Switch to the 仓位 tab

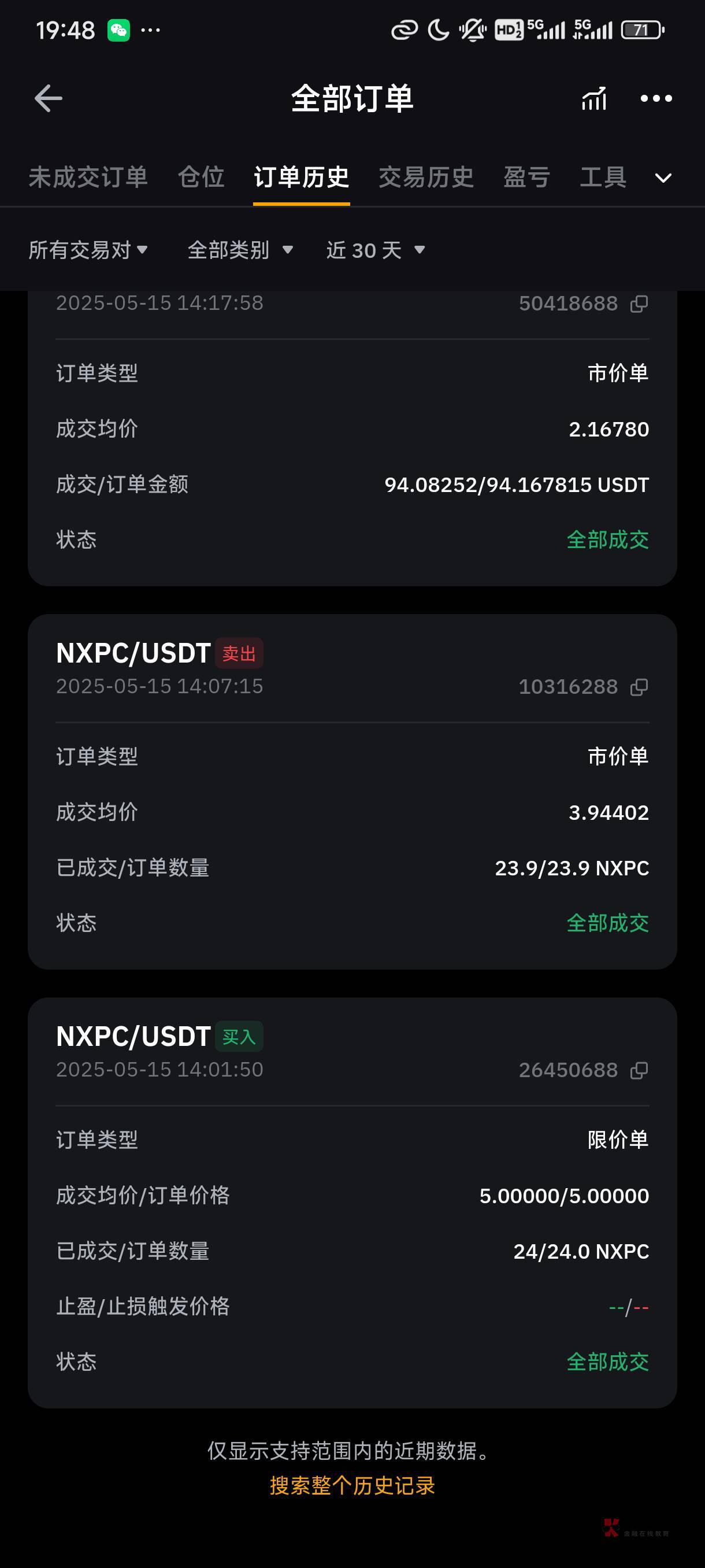(x=201, y=177)
